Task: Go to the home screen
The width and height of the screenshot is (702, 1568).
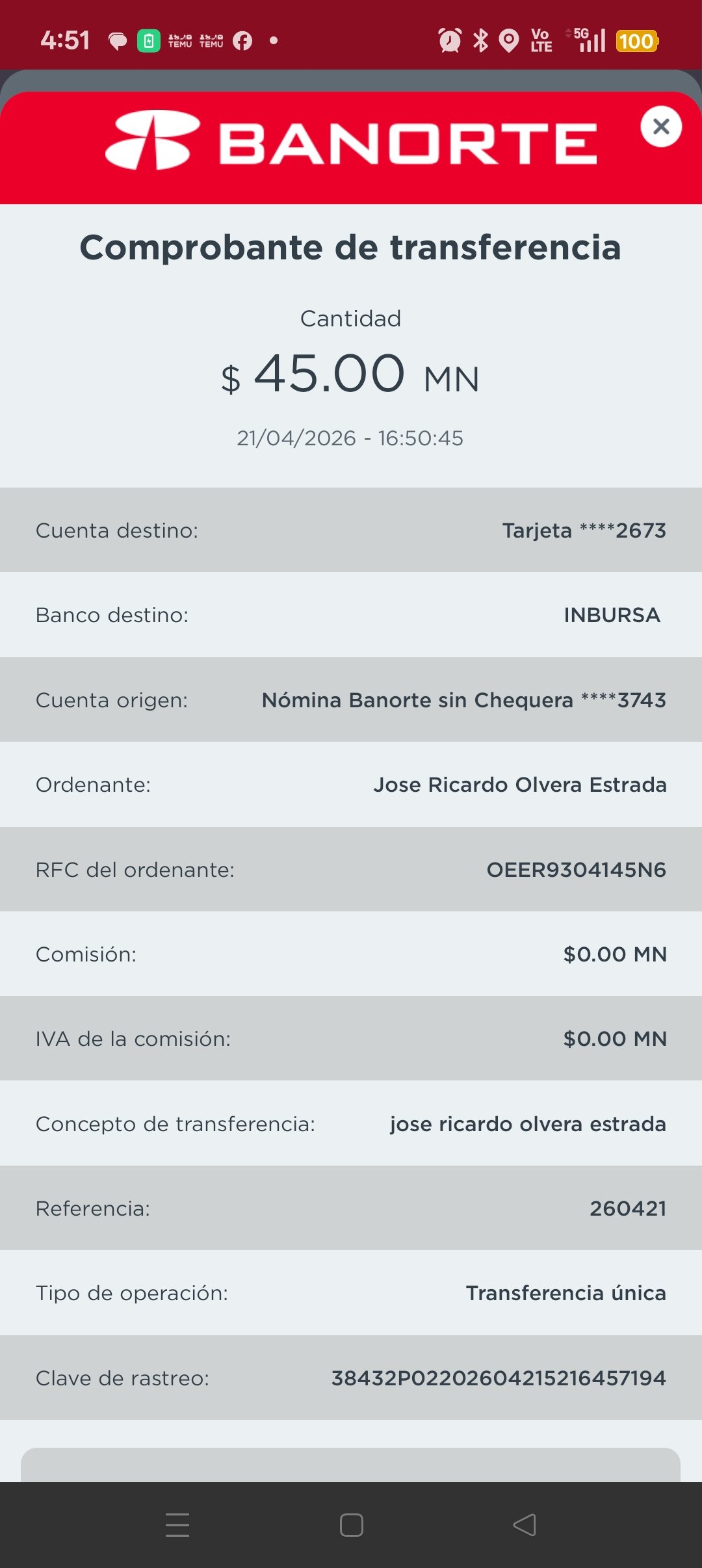Action: 352,1524
